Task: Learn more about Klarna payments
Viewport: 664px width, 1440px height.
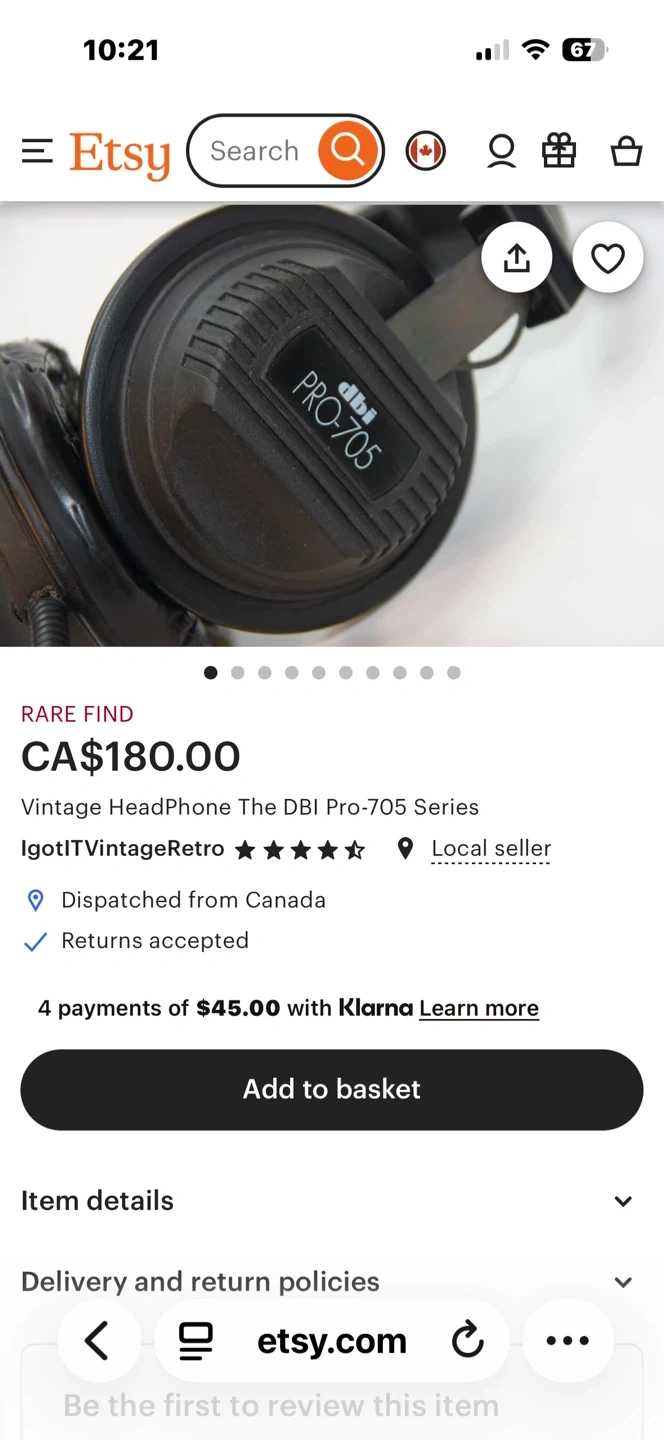Action: pos(478,1008)
